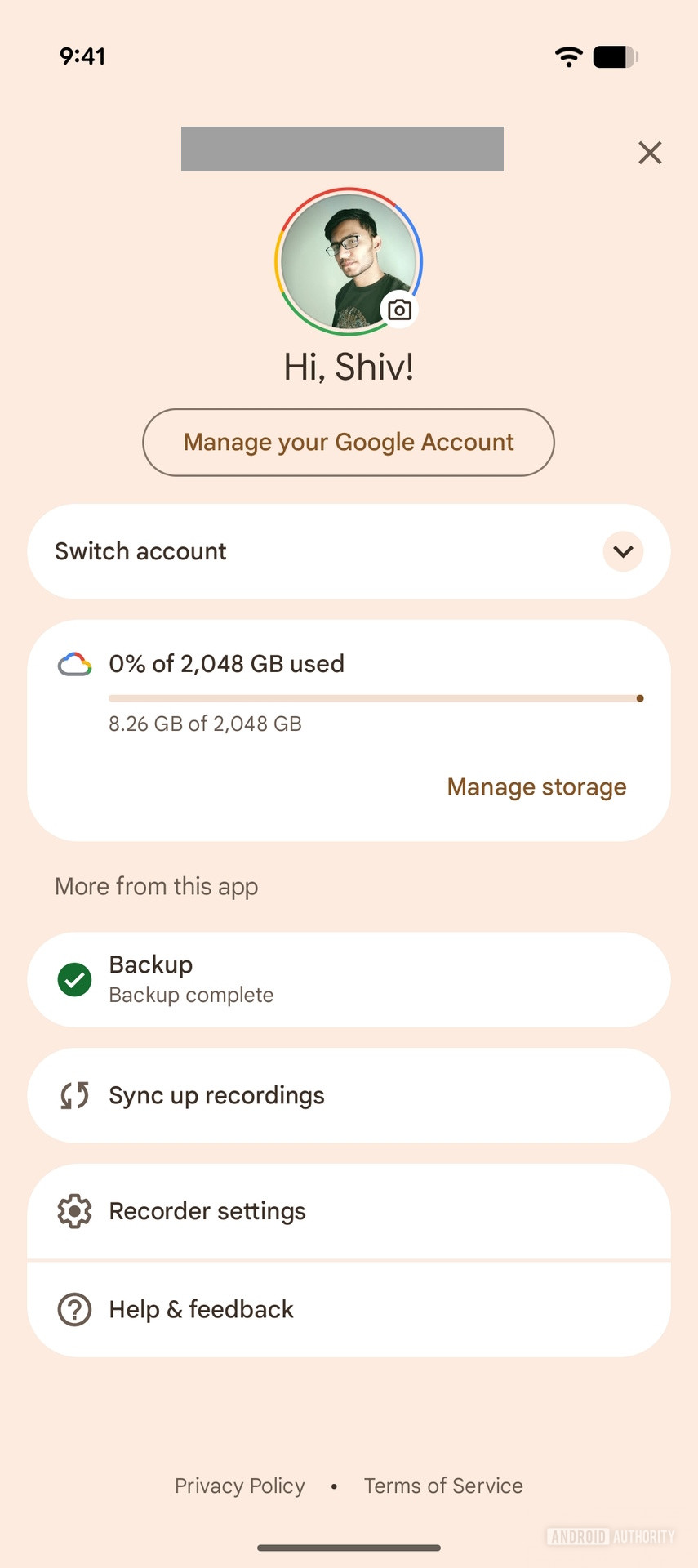Click the storage usage progress bar

pyautogui.click(x=374, y=698)
